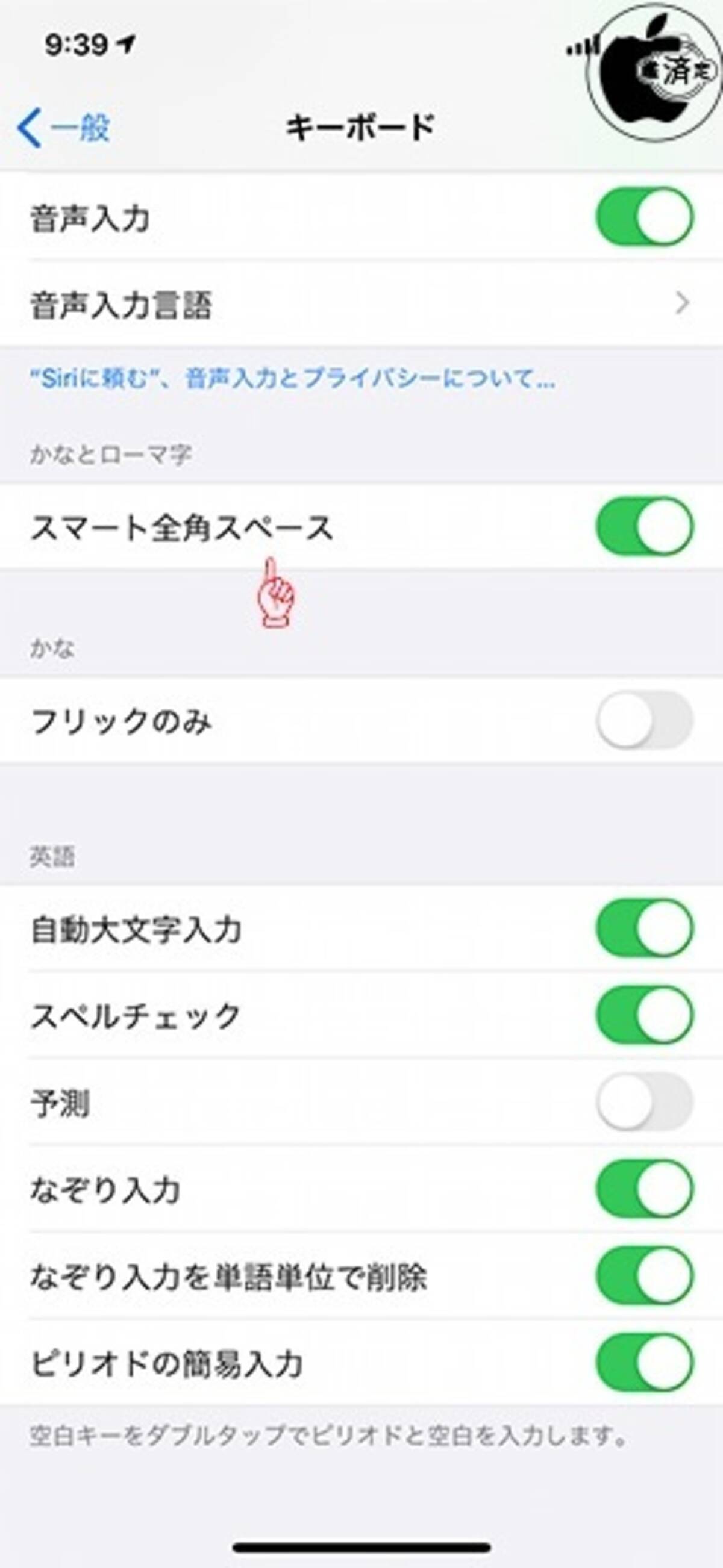Image resolution: width=723 pixels, height=1568 pixels.
Task: Disable スペルチェック
Action: tap(645, 1015)
